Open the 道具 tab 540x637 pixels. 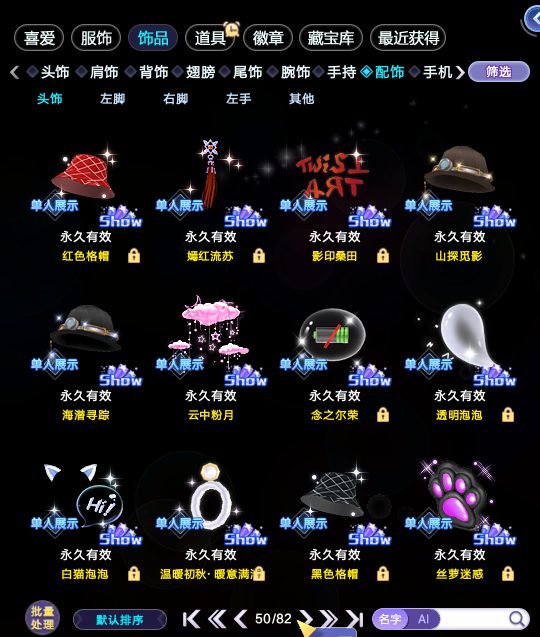tap(210, 38)
